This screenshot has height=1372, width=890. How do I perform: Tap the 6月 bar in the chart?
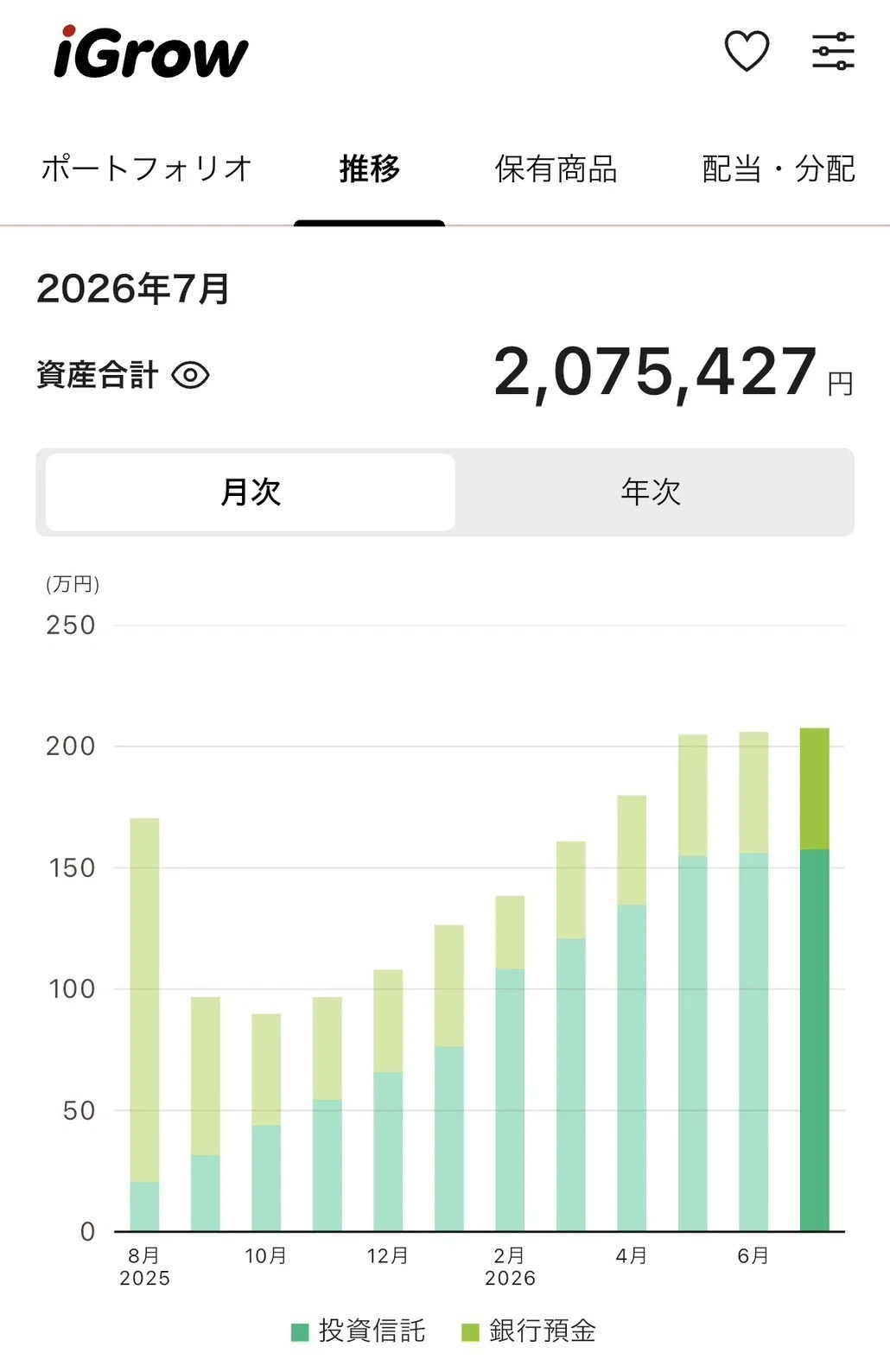(753, 981)
